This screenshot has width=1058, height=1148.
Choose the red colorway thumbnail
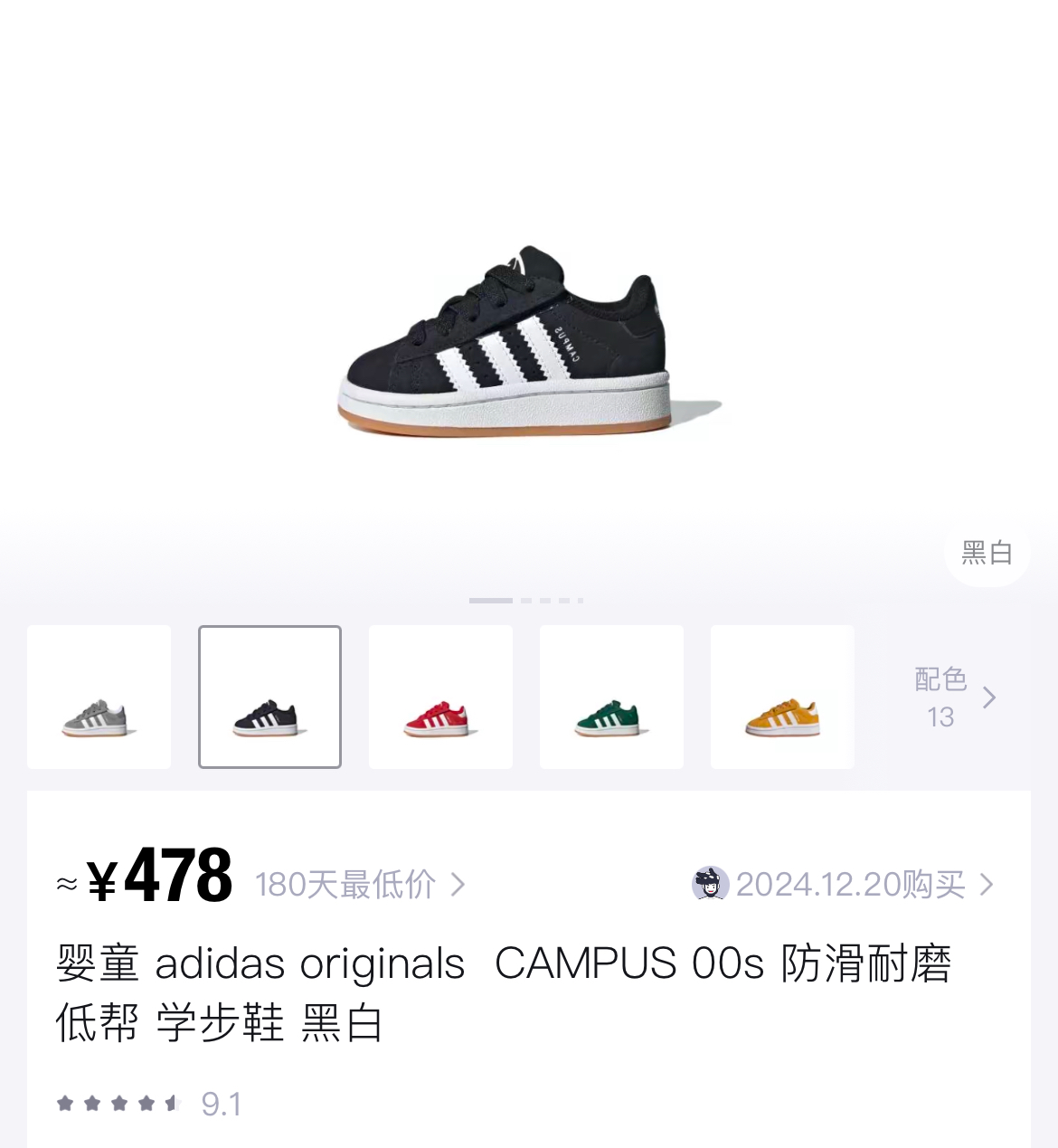coord(440,697)
